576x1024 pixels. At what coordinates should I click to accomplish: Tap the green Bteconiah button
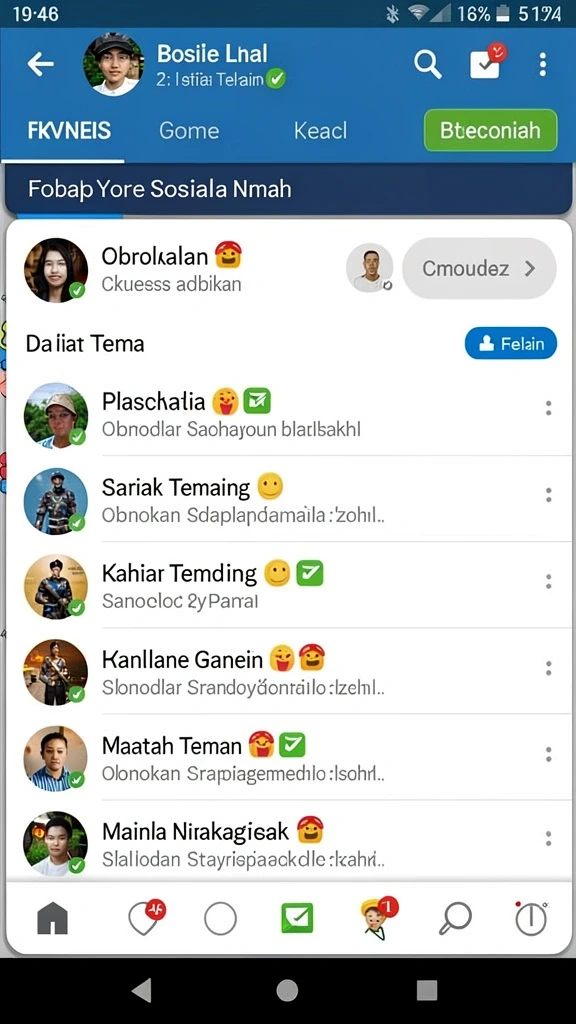pyautogui.click(x=490, y=130)
